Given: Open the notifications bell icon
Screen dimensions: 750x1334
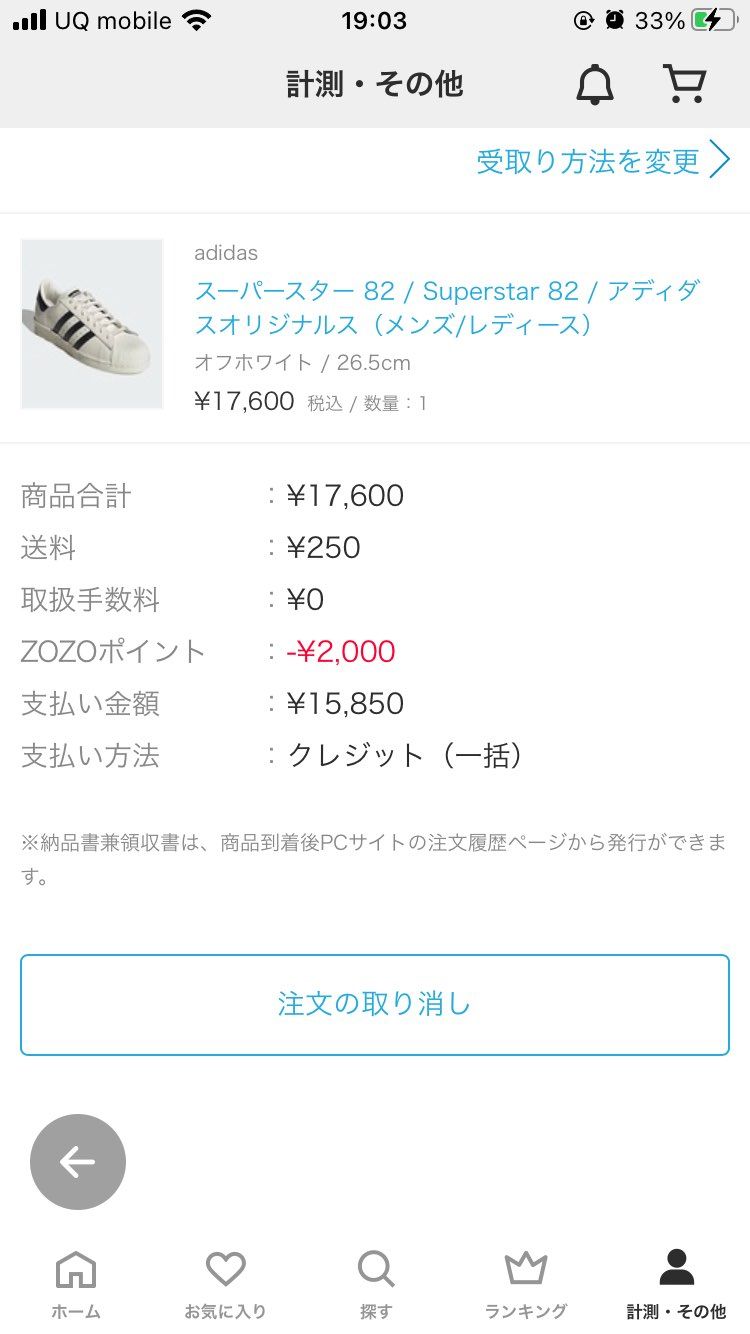Looking at the screenshot, I should pos(594,83).
